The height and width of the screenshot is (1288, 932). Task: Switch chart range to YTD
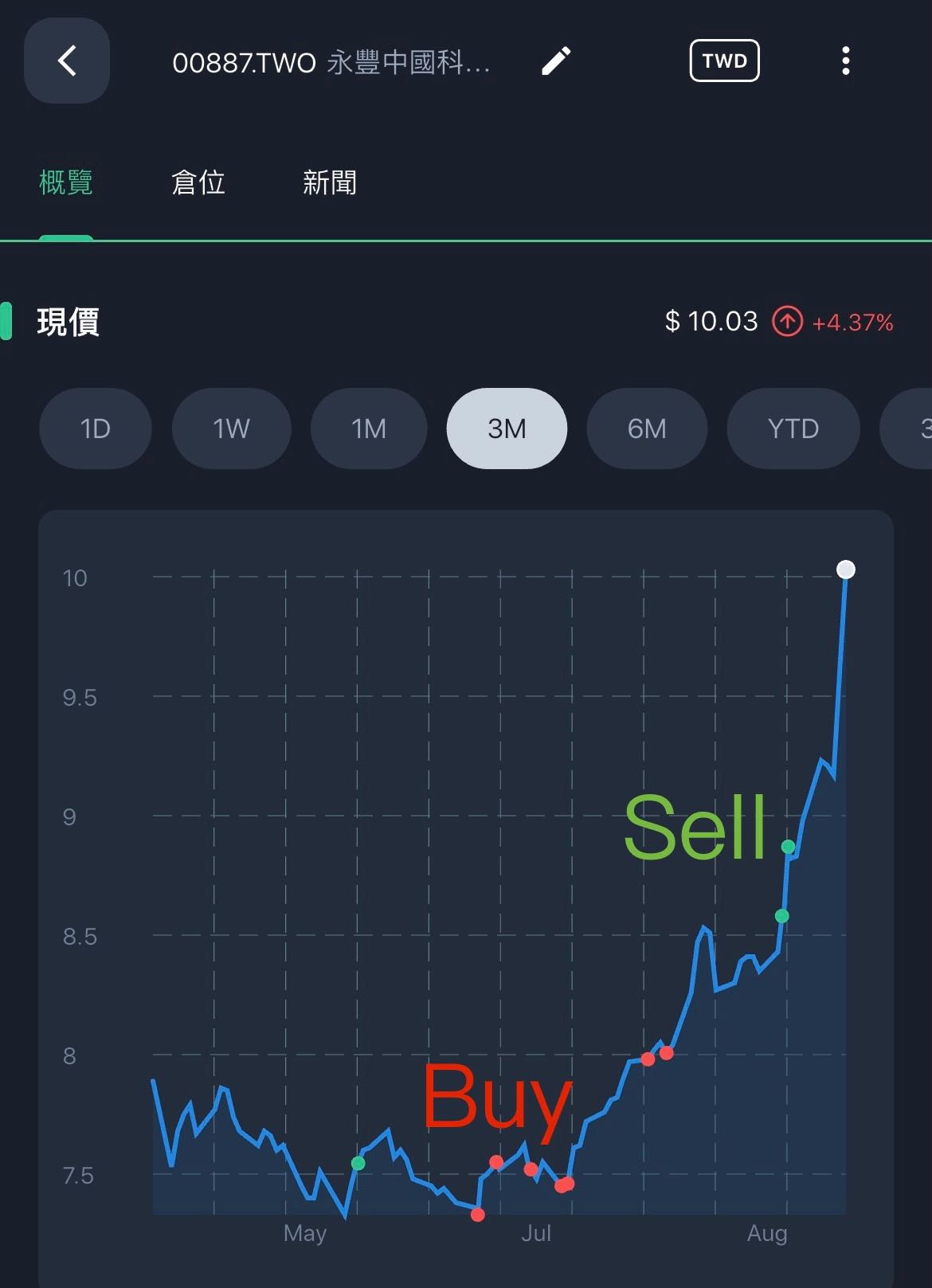pos(793,429)
